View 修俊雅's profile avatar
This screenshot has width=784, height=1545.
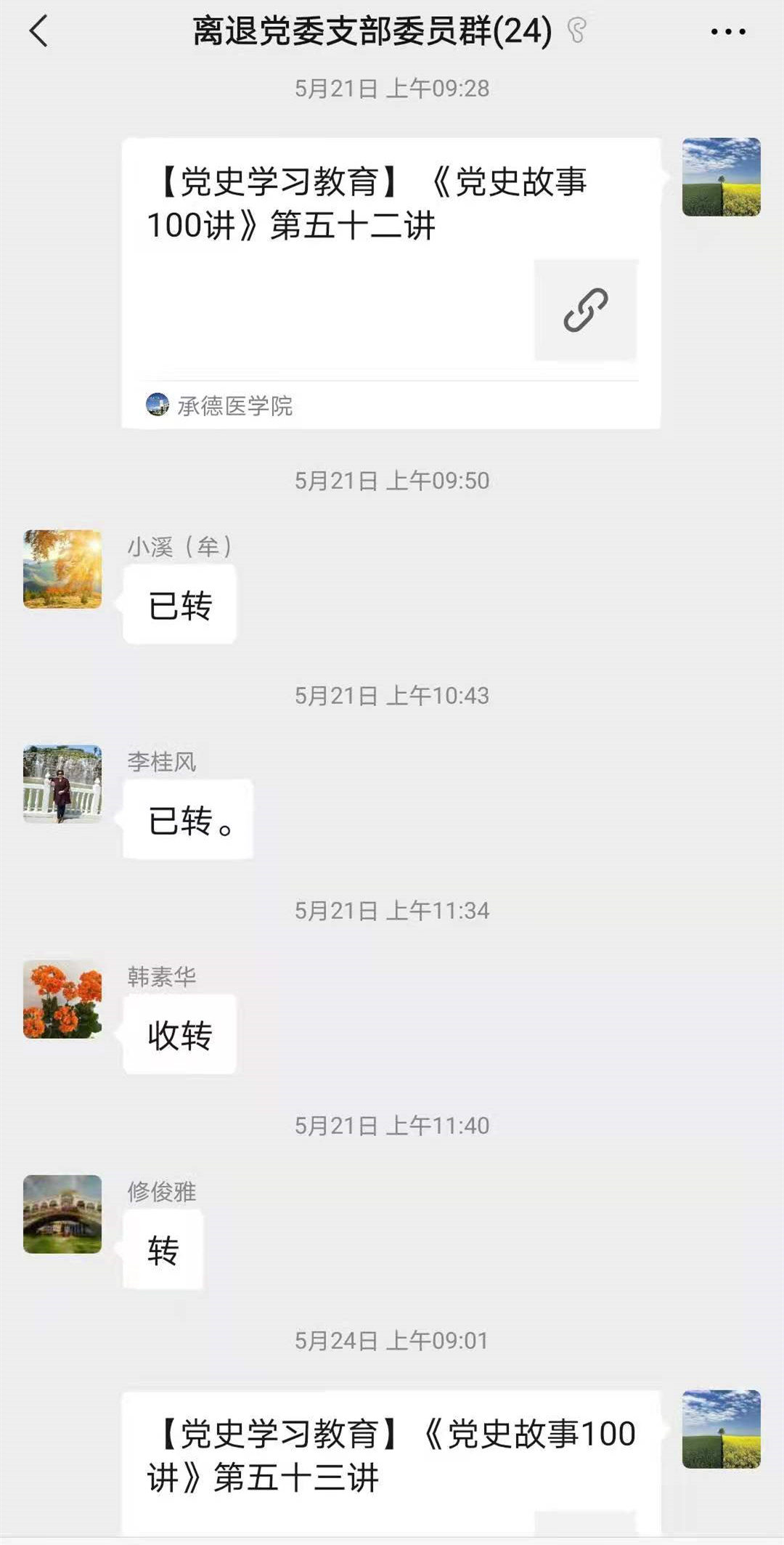click(62, 1214)
